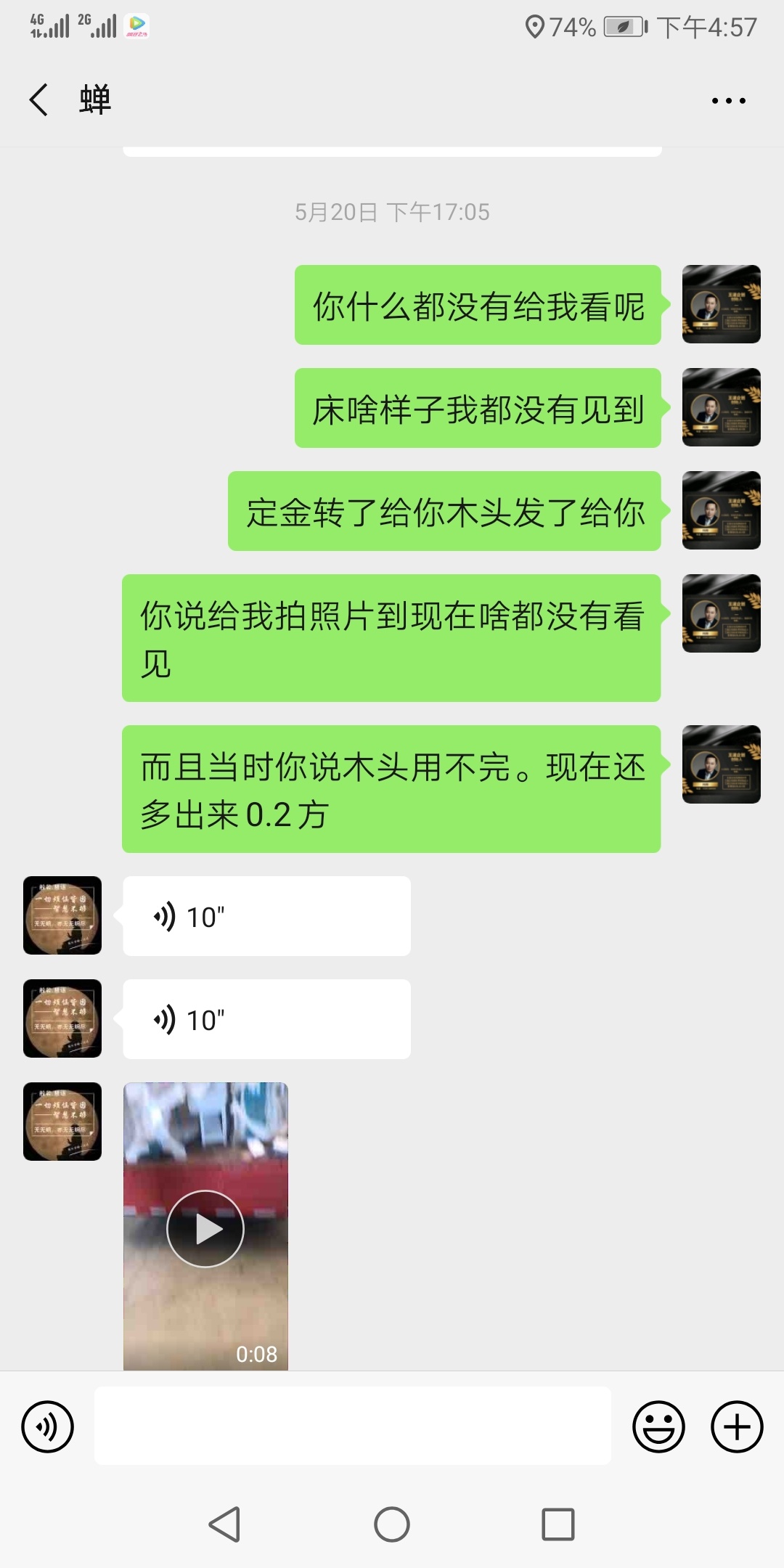The image size is (784, 1568).
Task: Open contact avatar next to the video message
Action: point(62,1122)
